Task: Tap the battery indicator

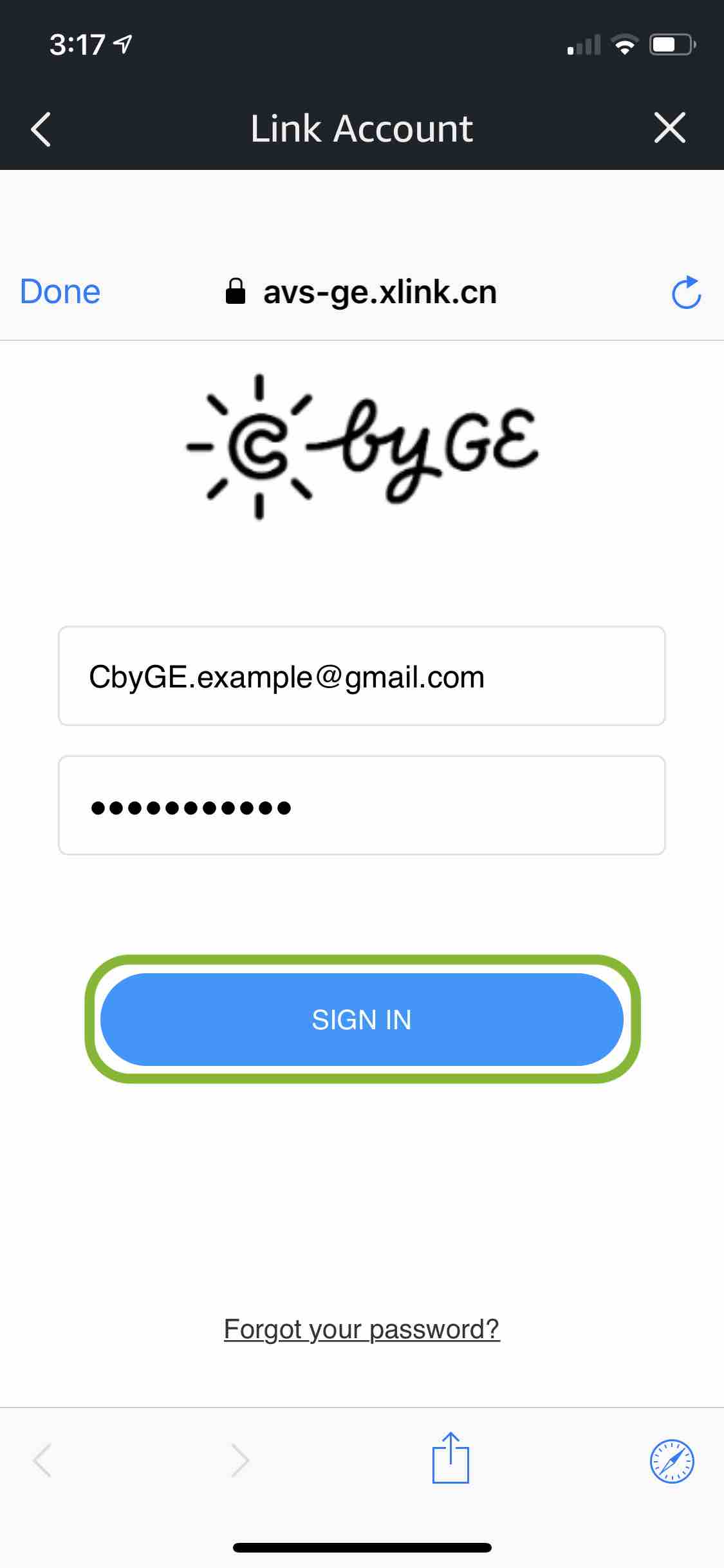Action: 668,44
